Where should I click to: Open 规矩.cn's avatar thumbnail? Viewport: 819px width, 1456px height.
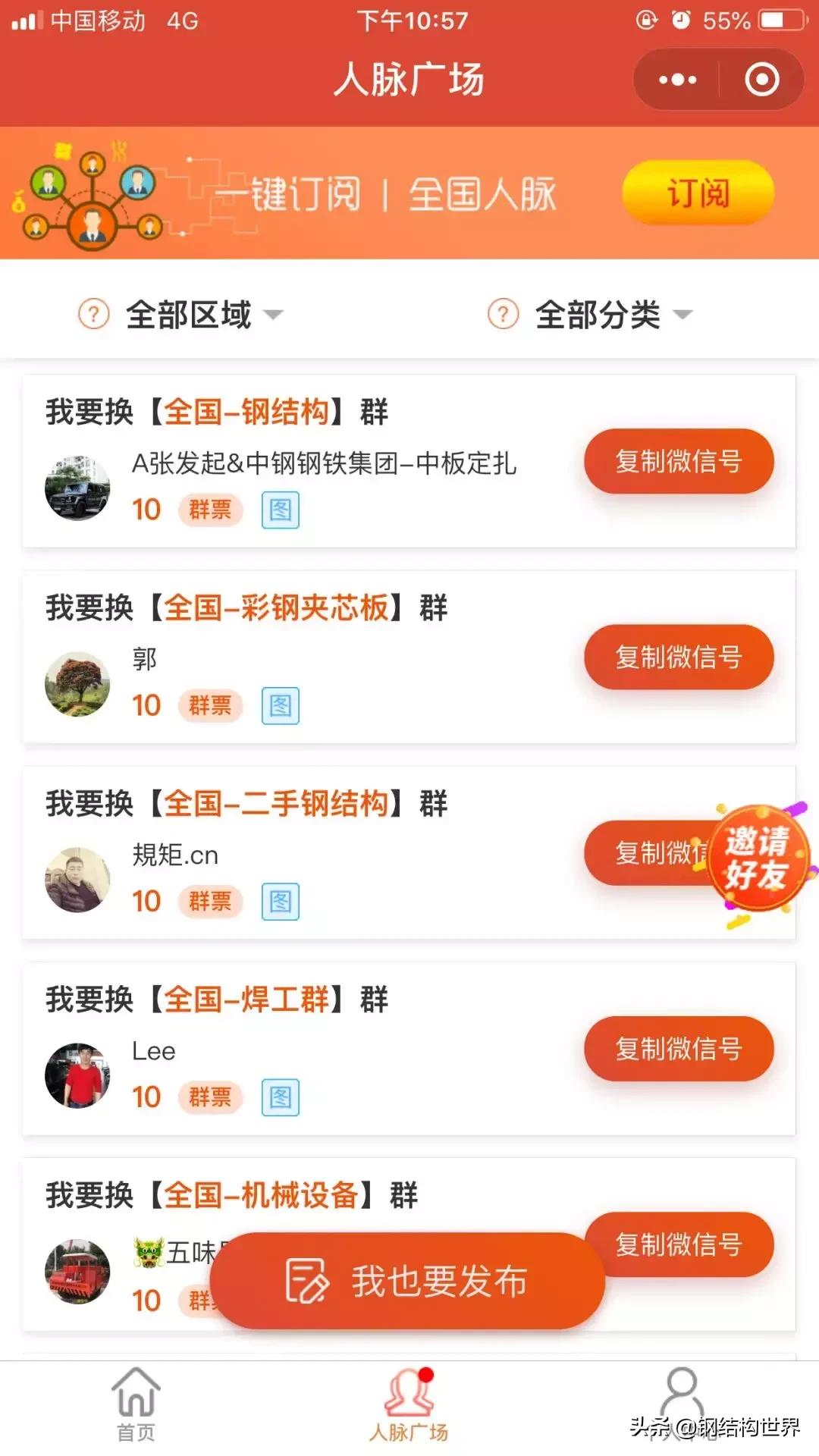point(78,878)
